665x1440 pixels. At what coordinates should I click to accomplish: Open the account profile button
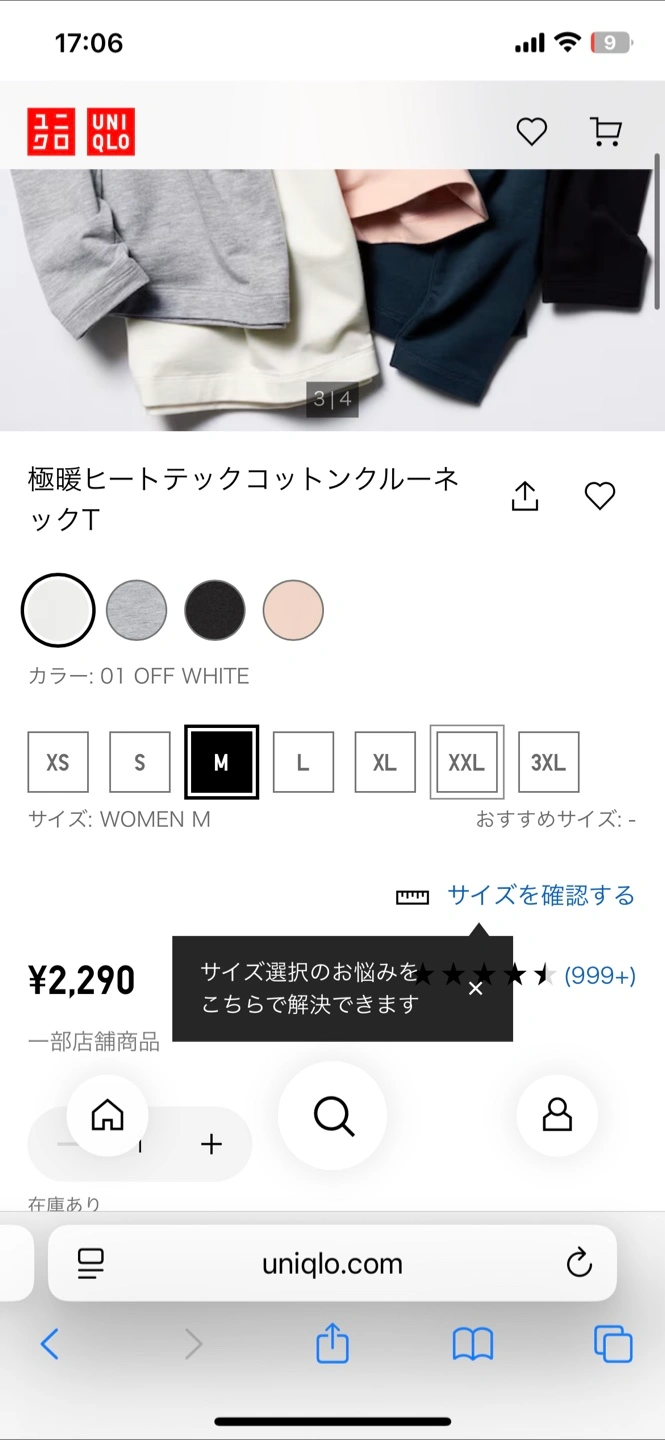pyautogui.click(x=557, y=1115)
